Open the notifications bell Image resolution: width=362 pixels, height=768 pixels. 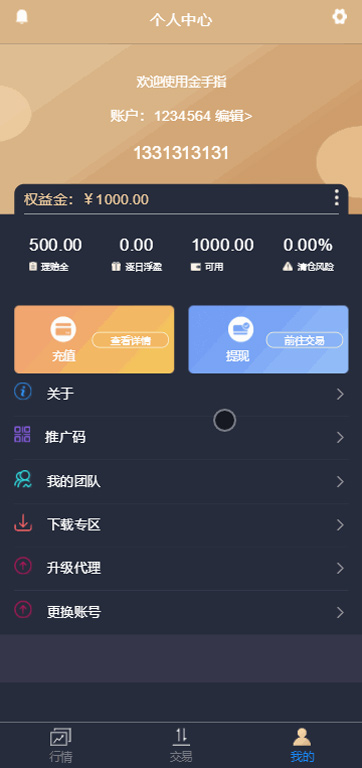pyautogui.click(x=22, y=17)
